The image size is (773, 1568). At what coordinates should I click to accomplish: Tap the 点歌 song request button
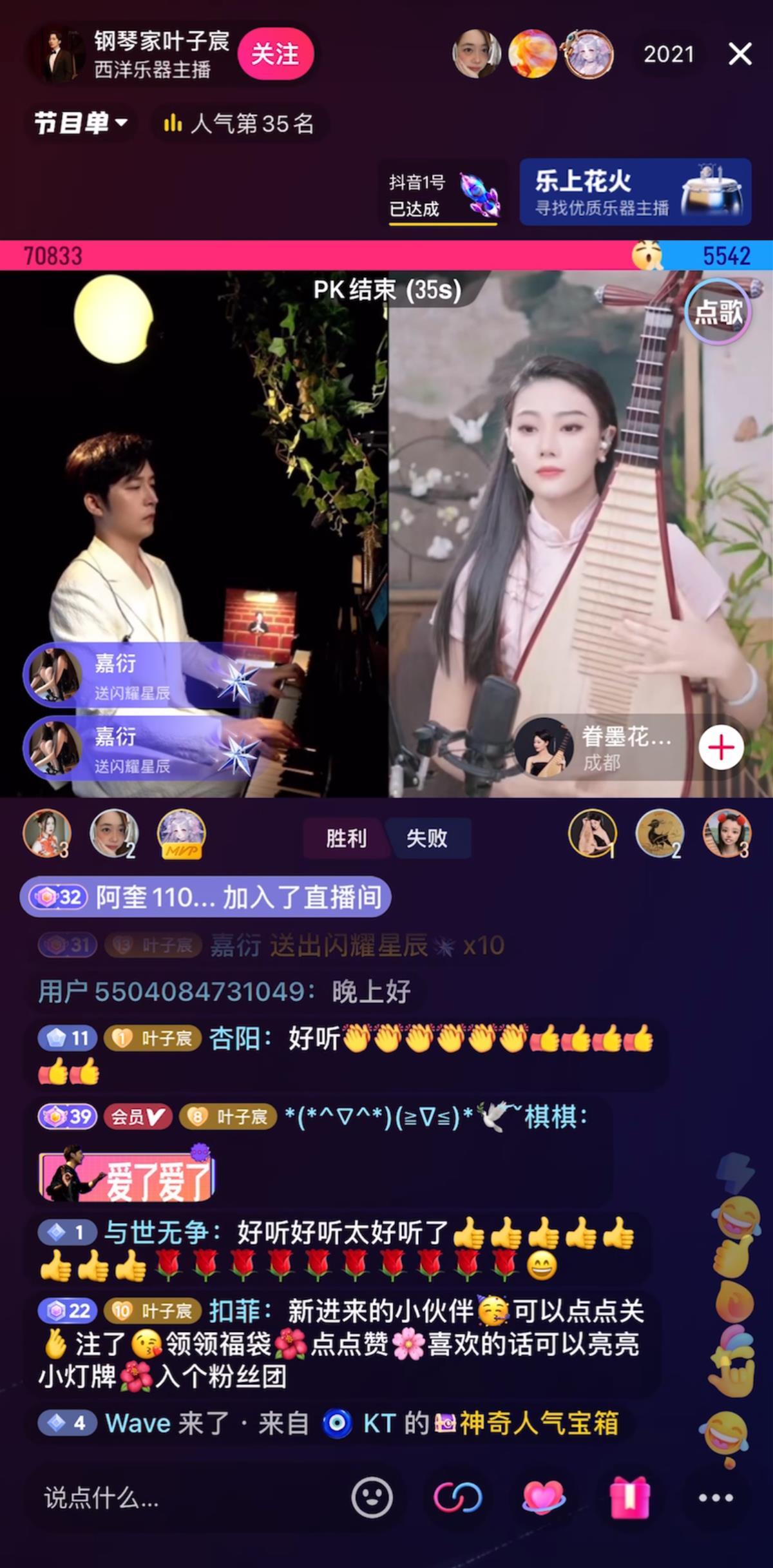[x=717, y=312]
